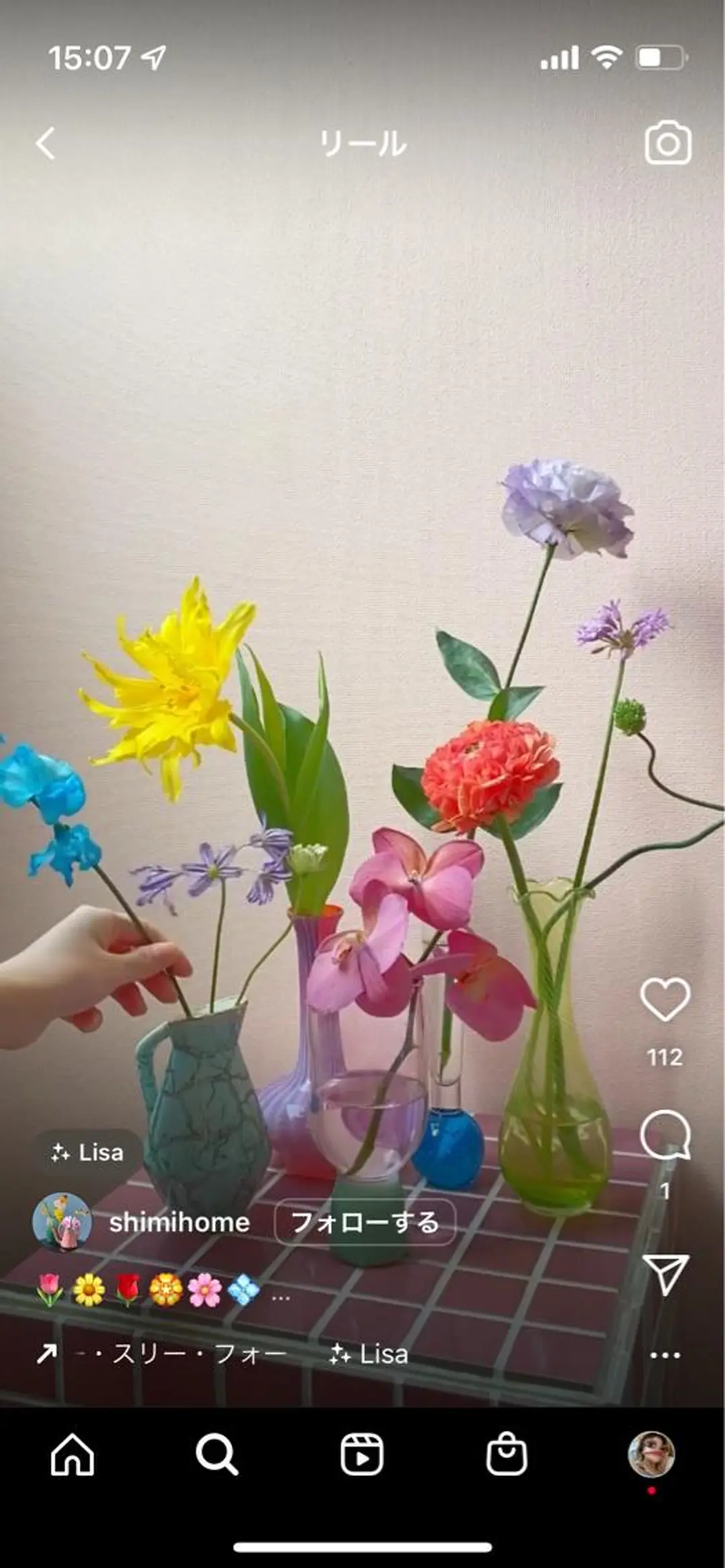The image size is (725, 1568).
Task: Go back from the Reels screen
Action: (46, 144)
